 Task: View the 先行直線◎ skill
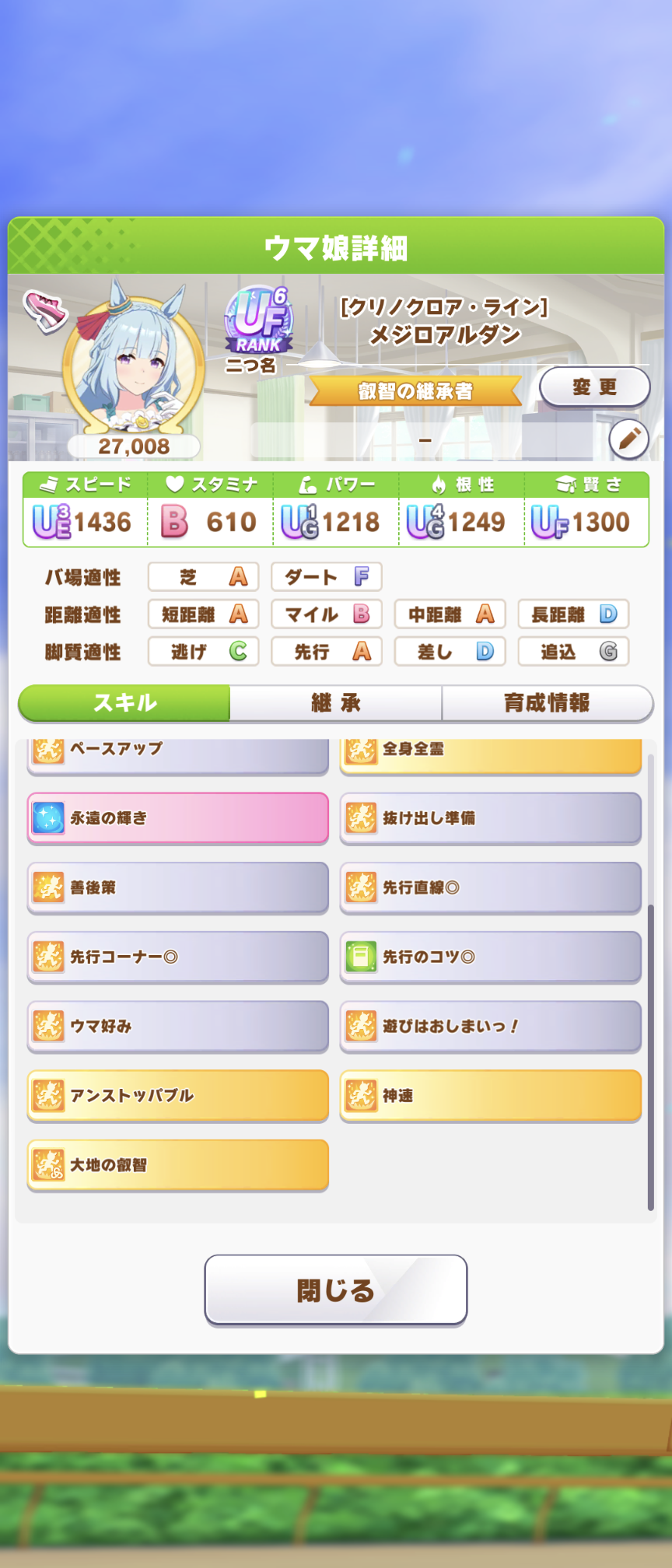(x=490, y=887)
